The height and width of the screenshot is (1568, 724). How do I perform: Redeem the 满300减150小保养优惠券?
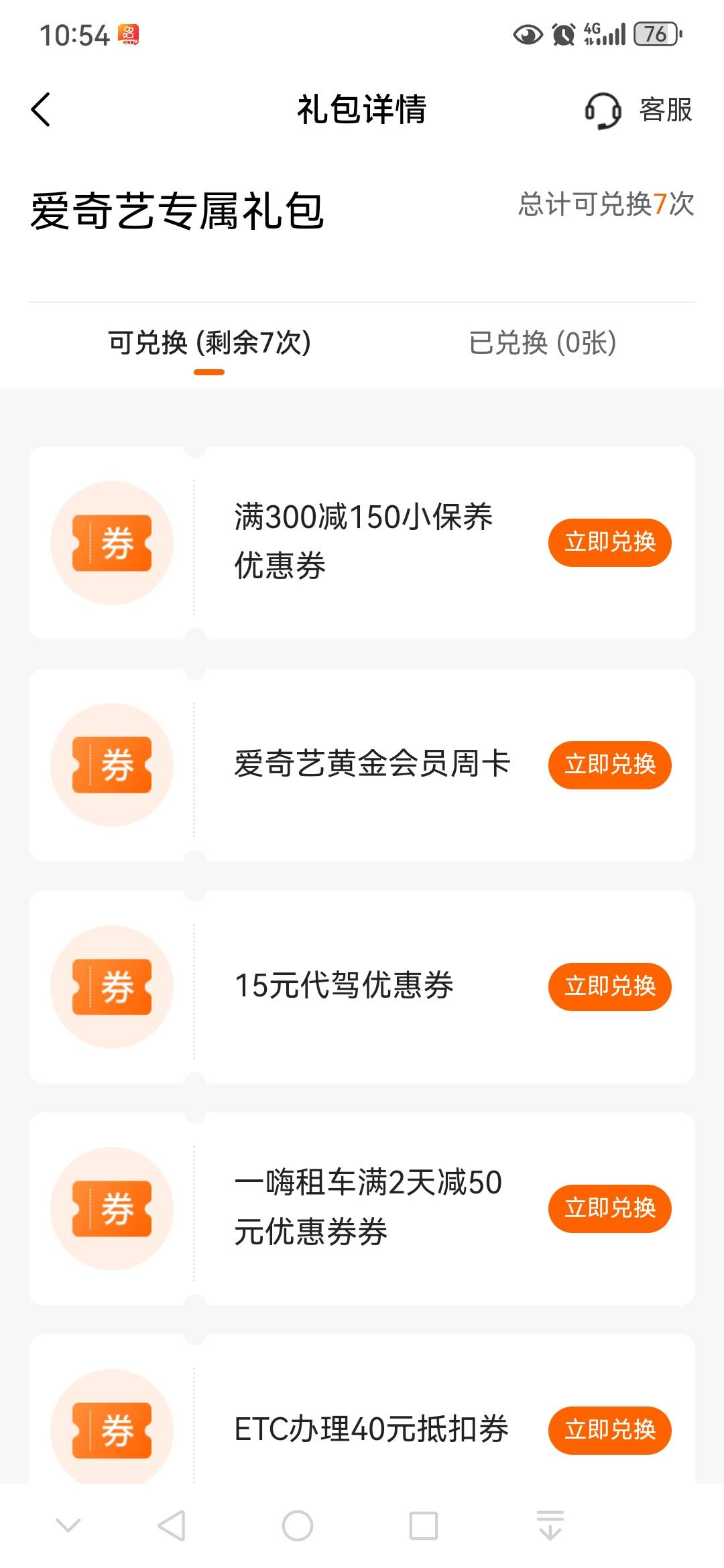point(609,542)
